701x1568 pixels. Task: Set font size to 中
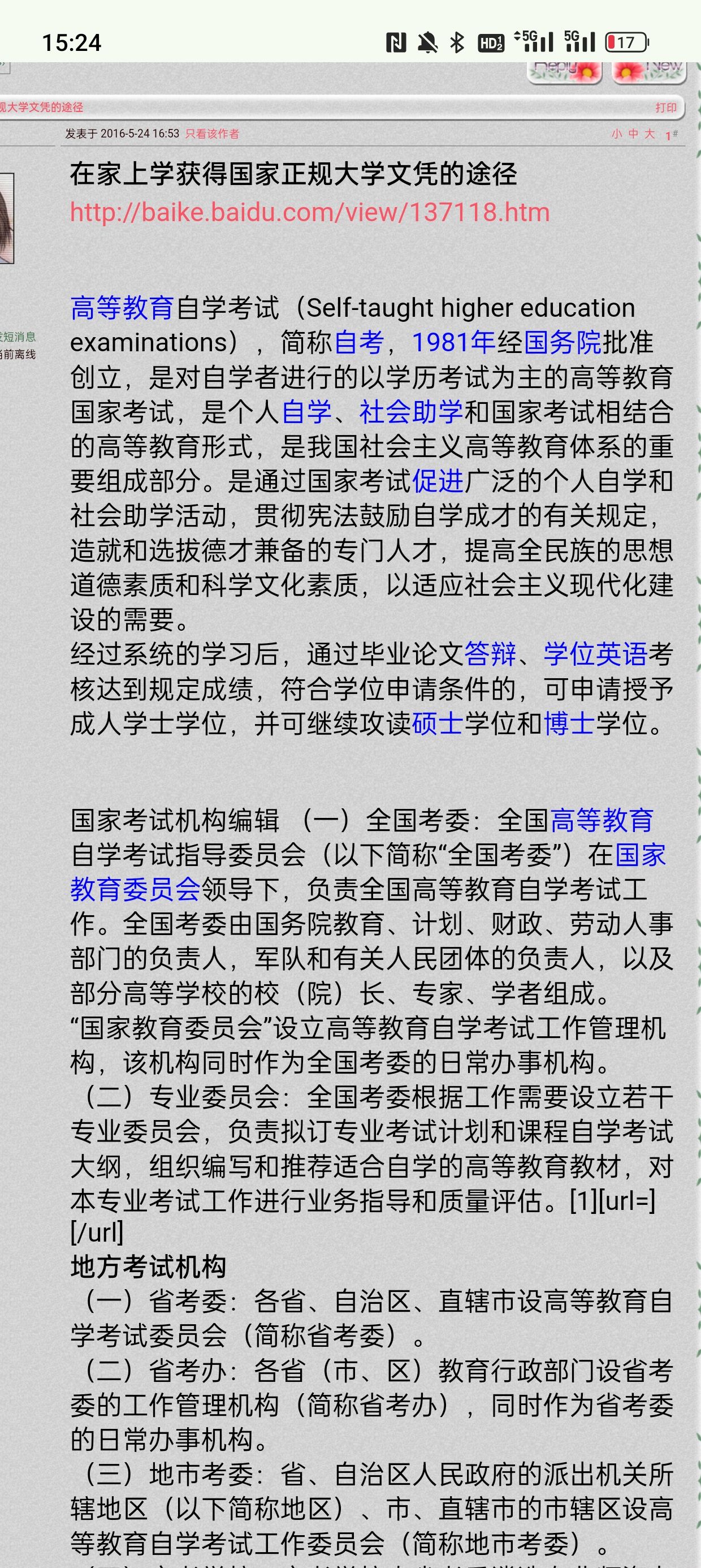click(x=634, y=134)
